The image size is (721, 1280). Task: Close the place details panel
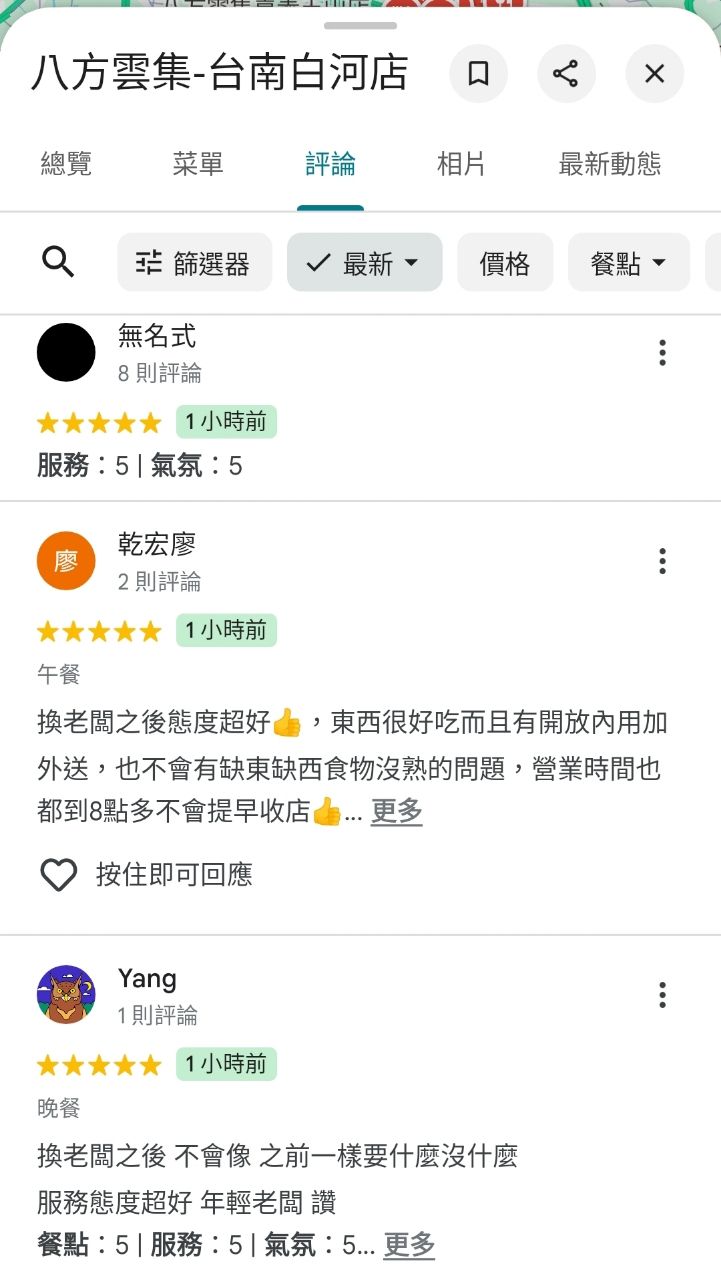click(654, 74)
